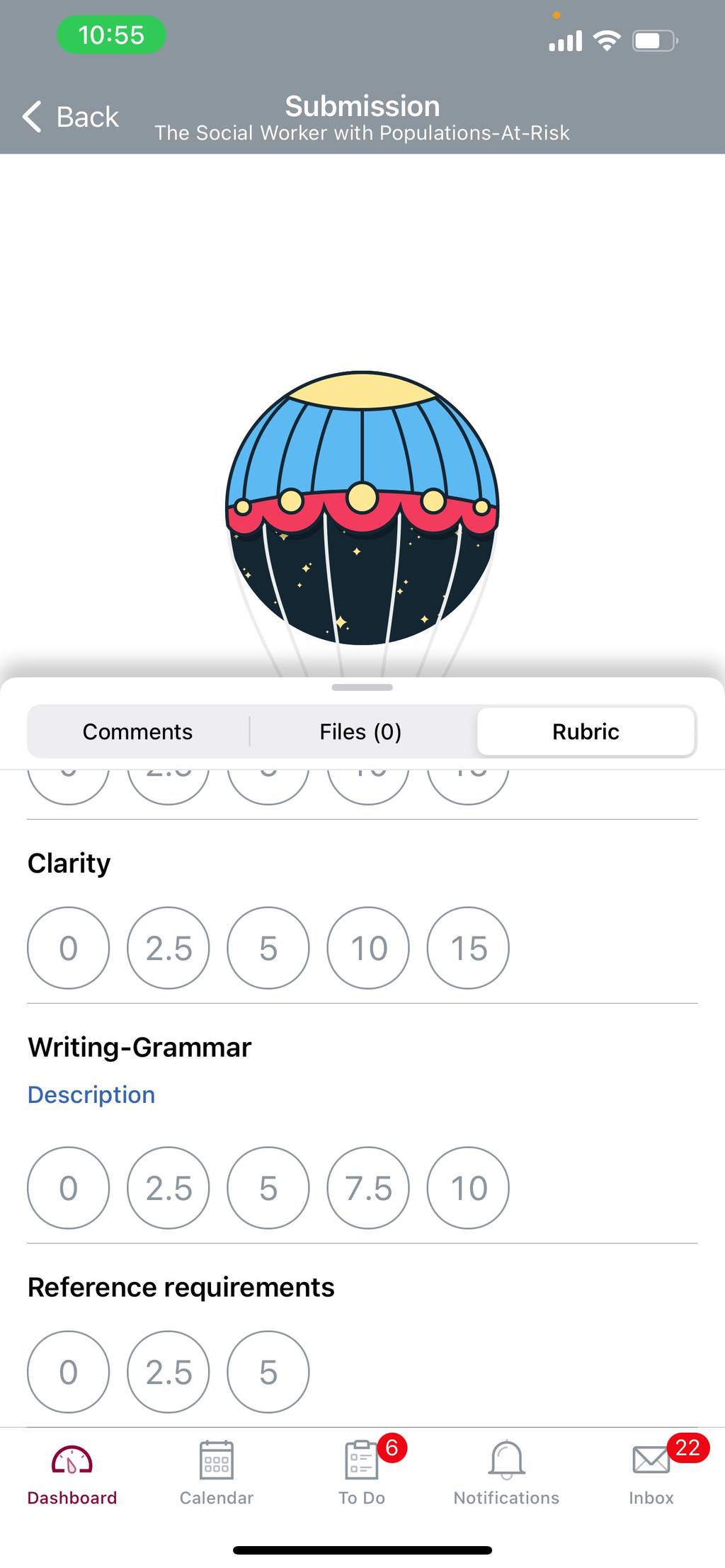Go back from Submission screen
Screen dimensions: 725x1568
71,117
